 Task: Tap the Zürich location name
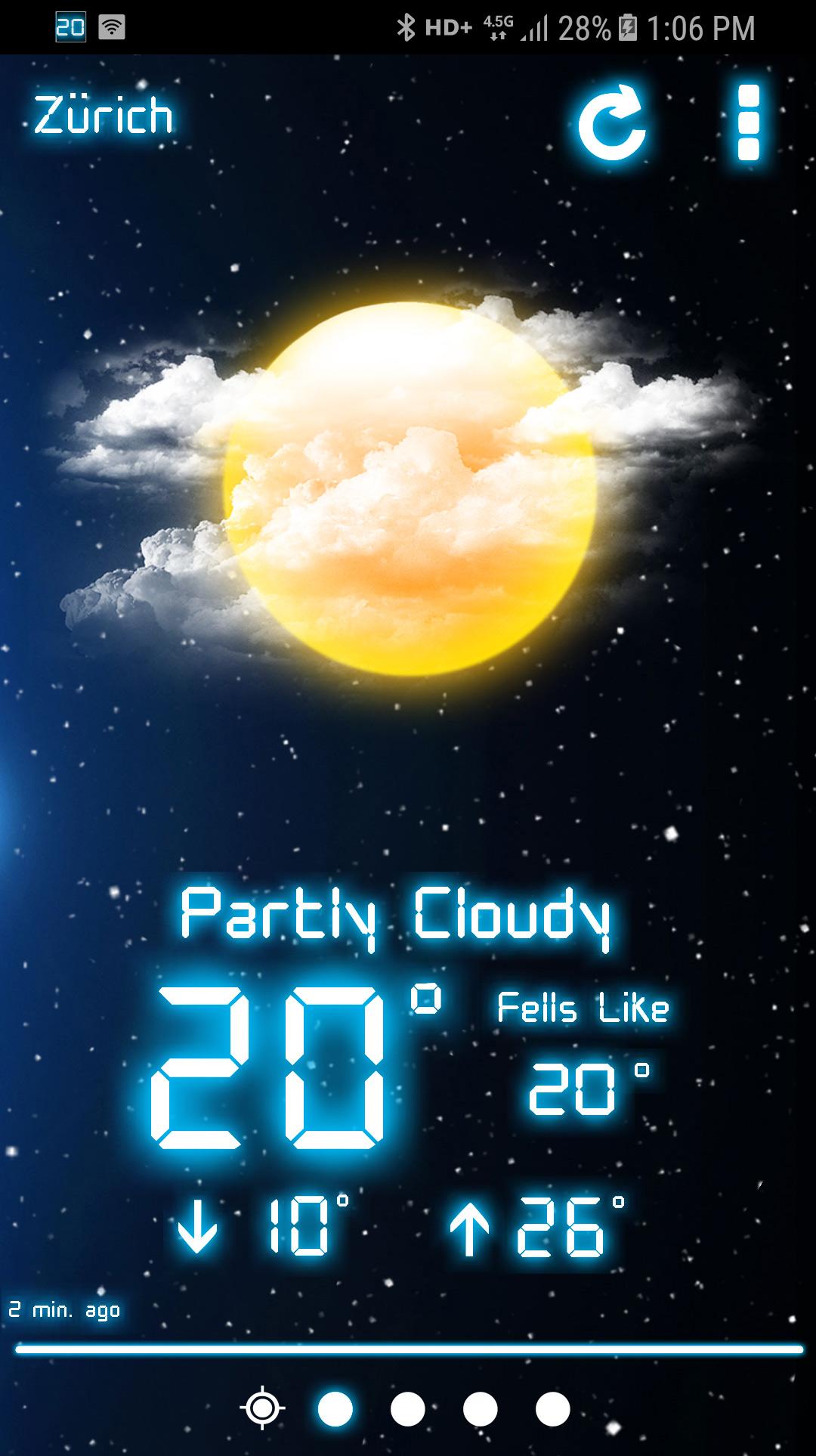coord(104,117)
